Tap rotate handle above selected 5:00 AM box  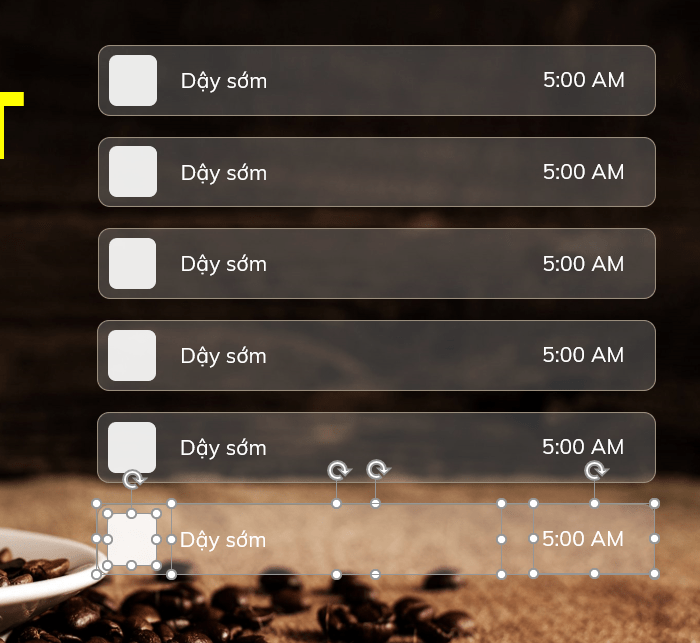click(x=596, y=471)
